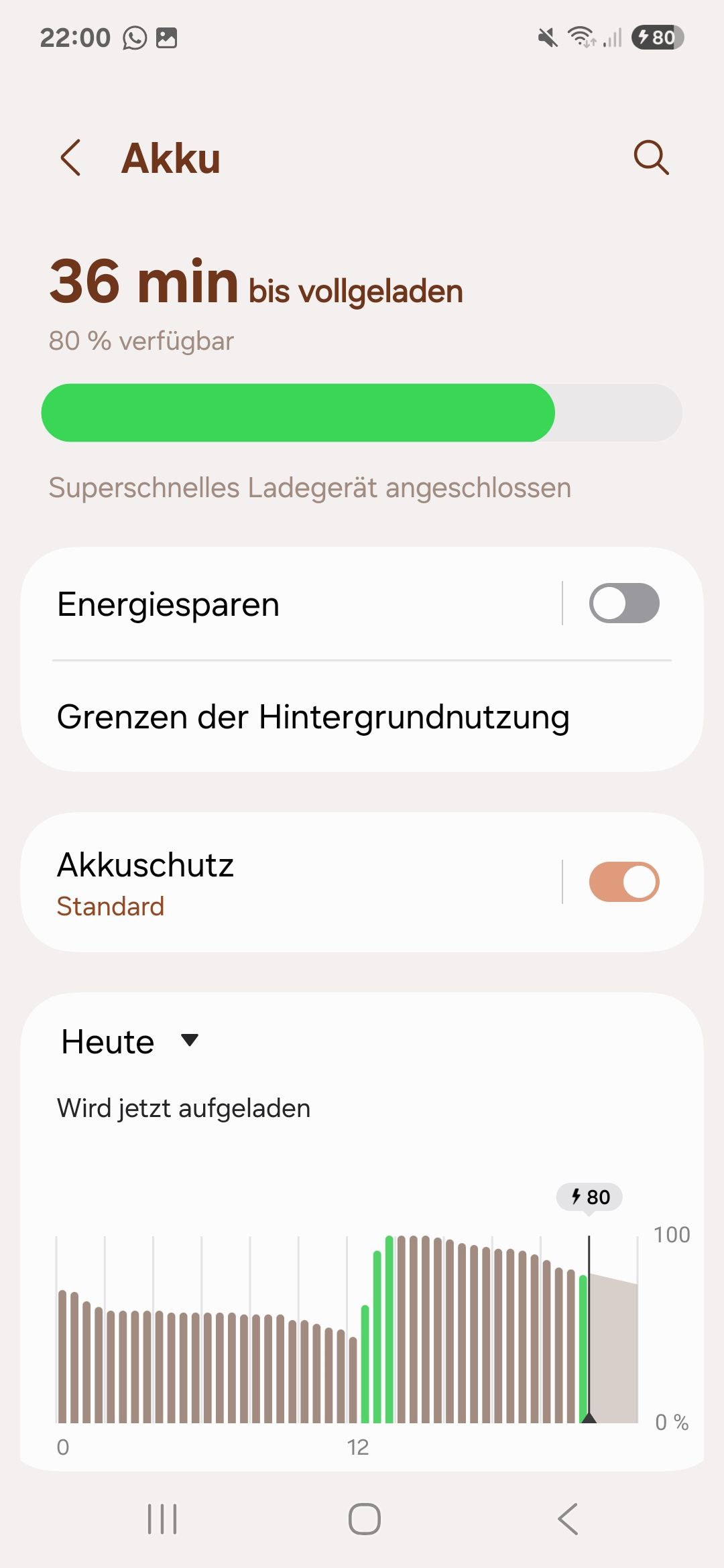724x1568 pixels.
Task: Open search in battery settings
Action: pos(650,159)
